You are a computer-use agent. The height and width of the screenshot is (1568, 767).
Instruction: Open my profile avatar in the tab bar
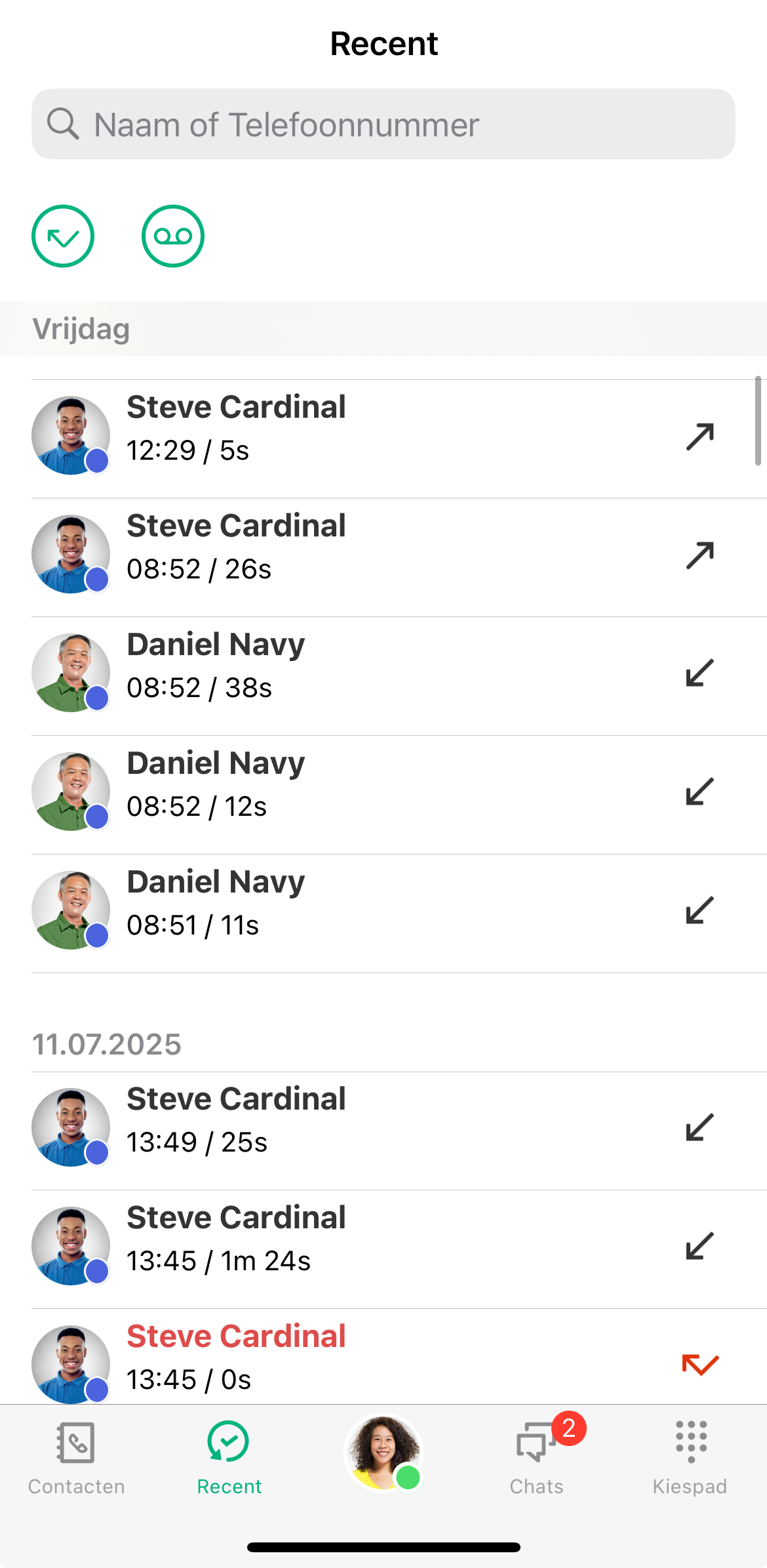(383, 1453)
